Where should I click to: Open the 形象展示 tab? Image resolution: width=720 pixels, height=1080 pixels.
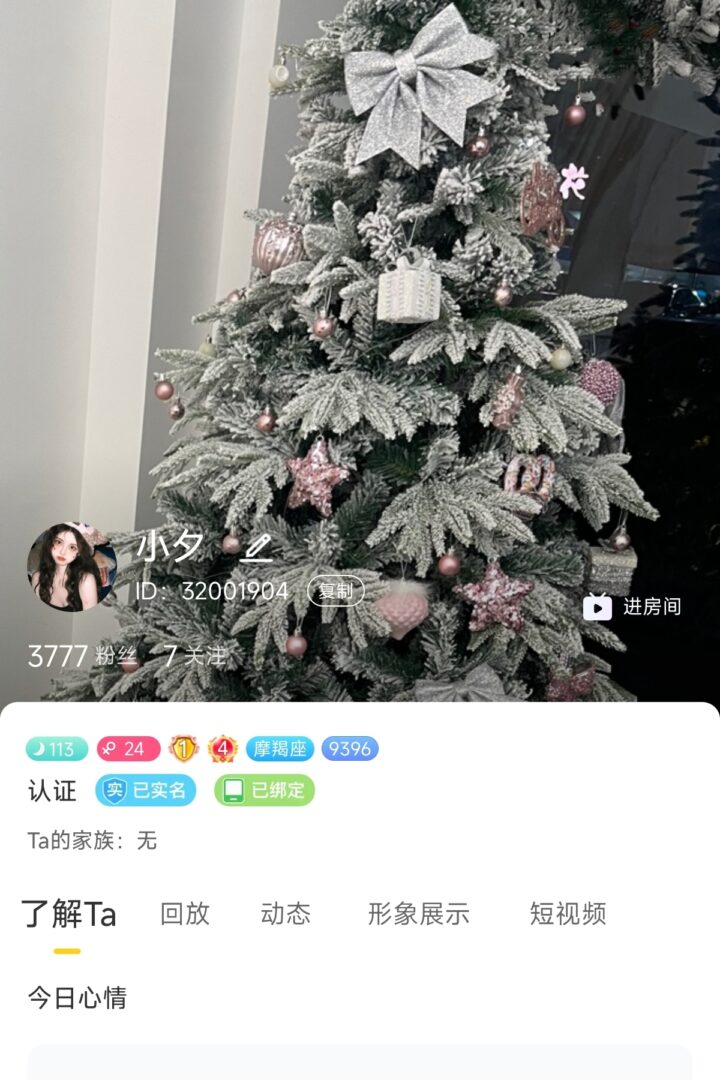point(418,913)
